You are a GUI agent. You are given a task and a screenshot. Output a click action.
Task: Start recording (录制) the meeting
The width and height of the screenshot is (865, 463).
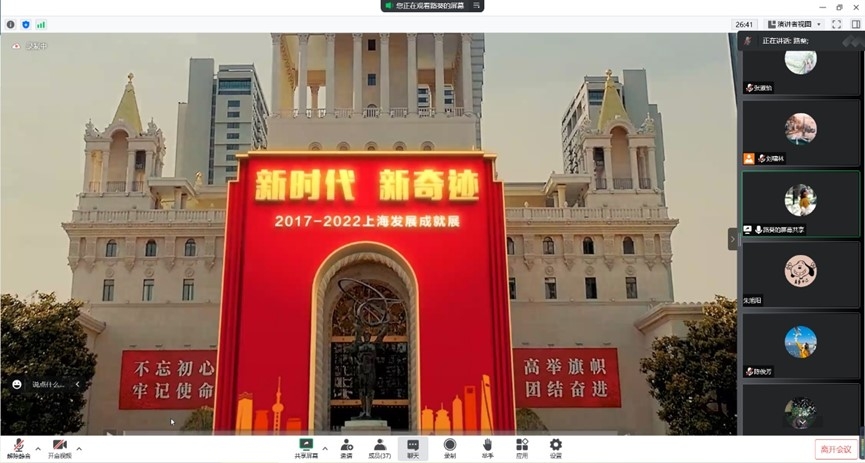[x=450, y=447]
